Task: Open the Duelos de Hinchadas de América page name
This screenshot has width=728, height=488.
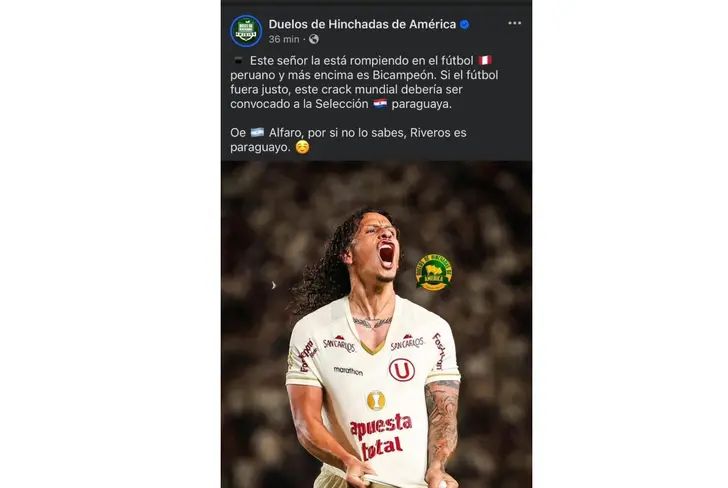Action: pos(362,23)
